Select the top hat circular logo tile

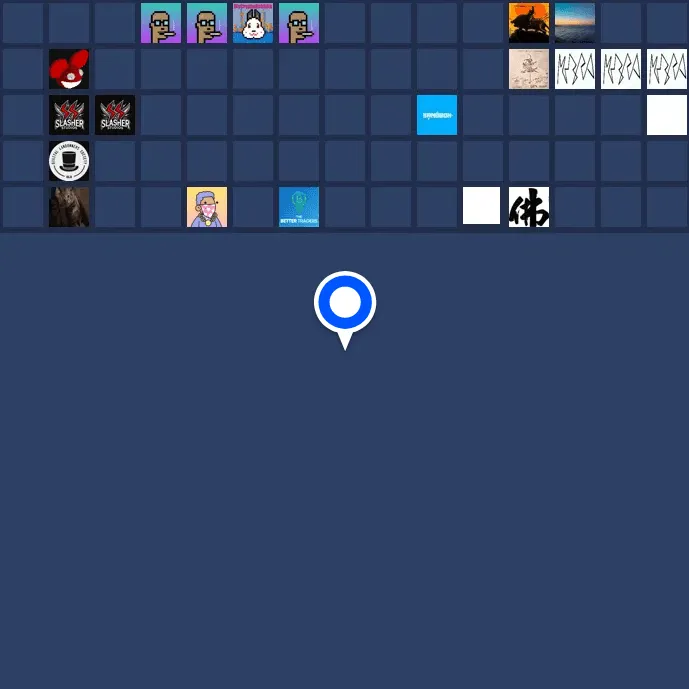[69, 161]
